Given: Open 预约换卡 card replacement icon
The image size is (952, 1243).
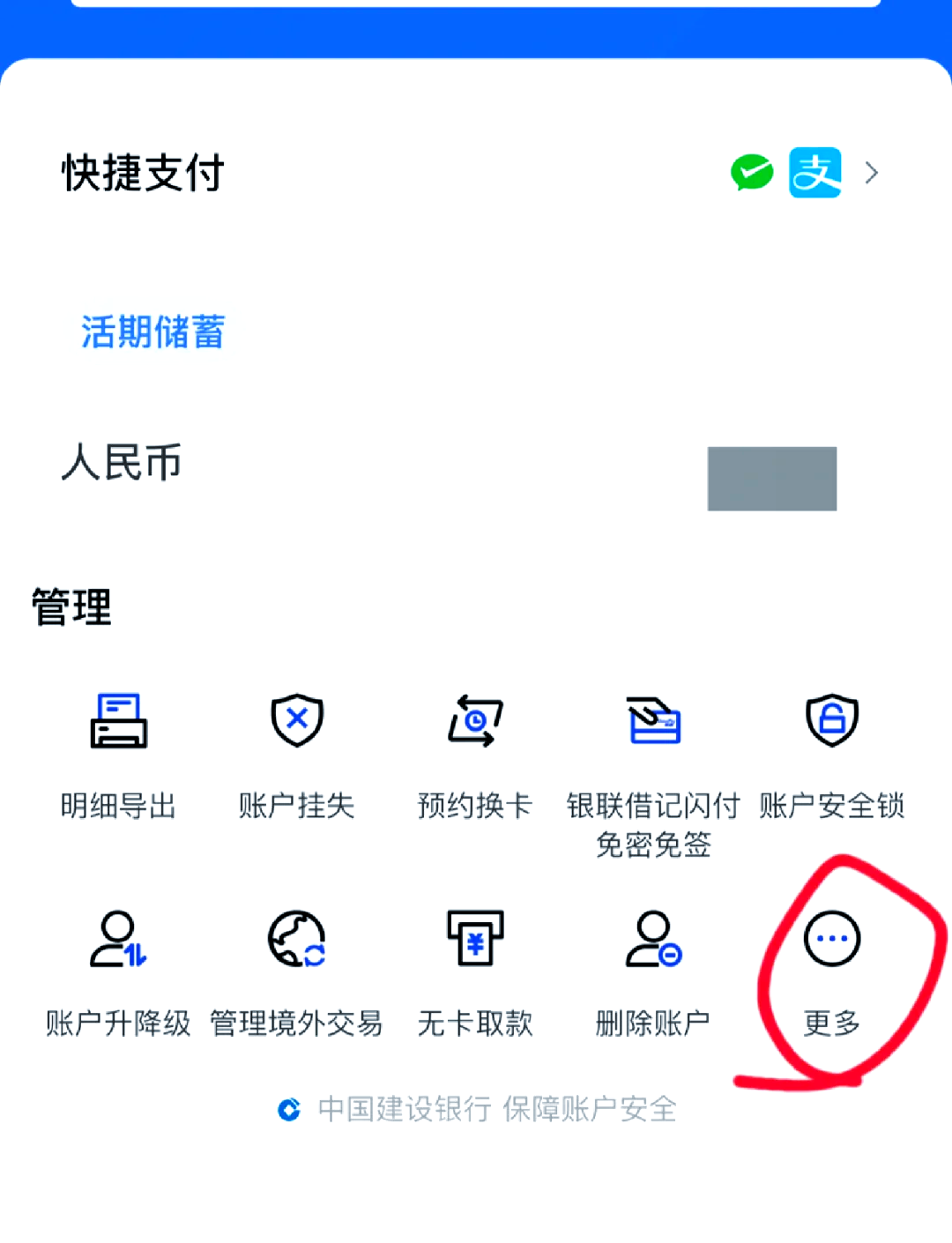Looking at the screenshot, I should [475, 719].
